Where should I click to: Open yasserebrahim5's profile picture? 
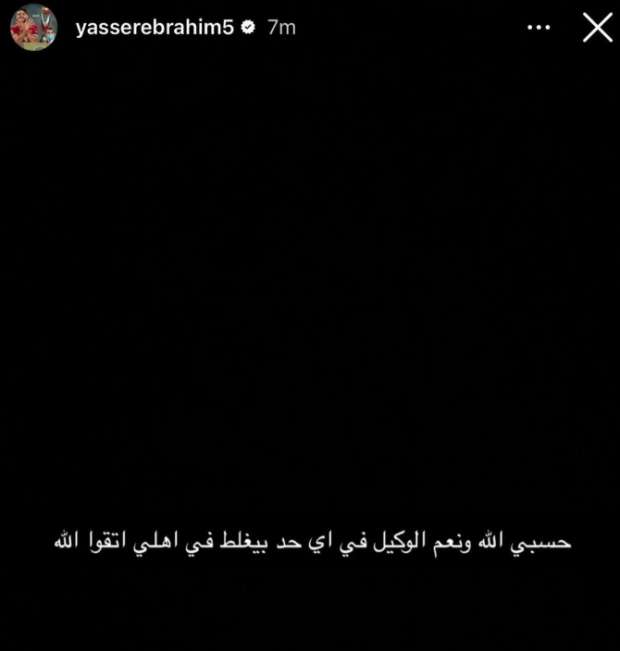tap(33, 28)
